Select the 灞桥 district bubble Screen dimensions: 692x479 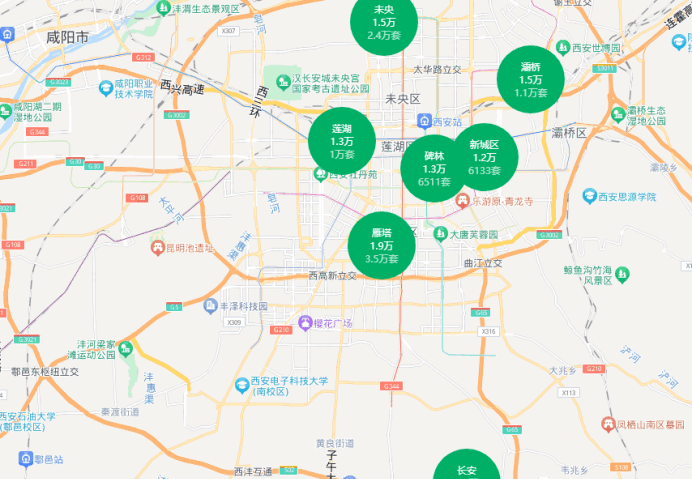[x=530, y=79]
